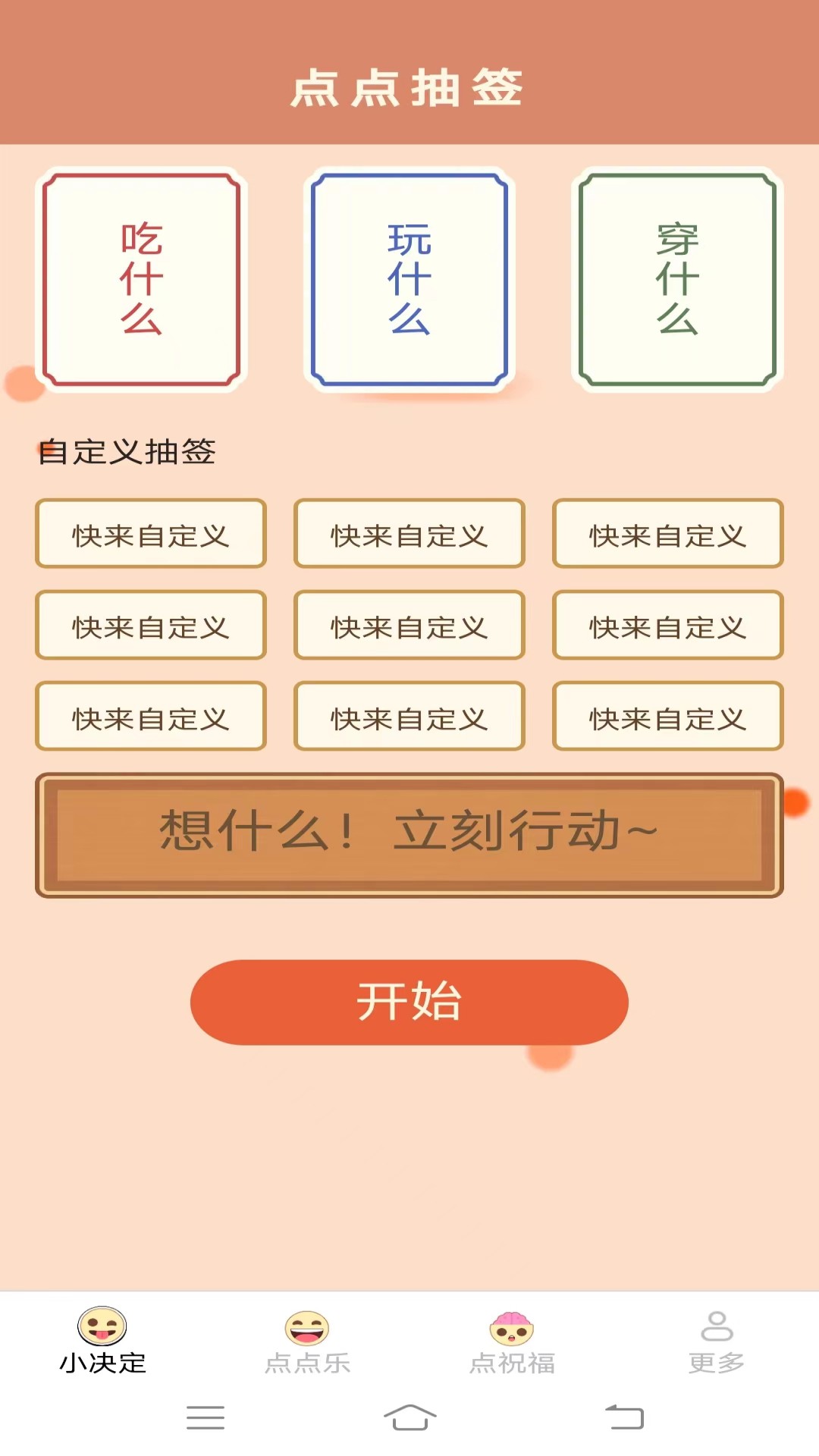Switch to the 更多 tab
The height and width of the screenshot is (1456, 819).
click(717, 1335)
